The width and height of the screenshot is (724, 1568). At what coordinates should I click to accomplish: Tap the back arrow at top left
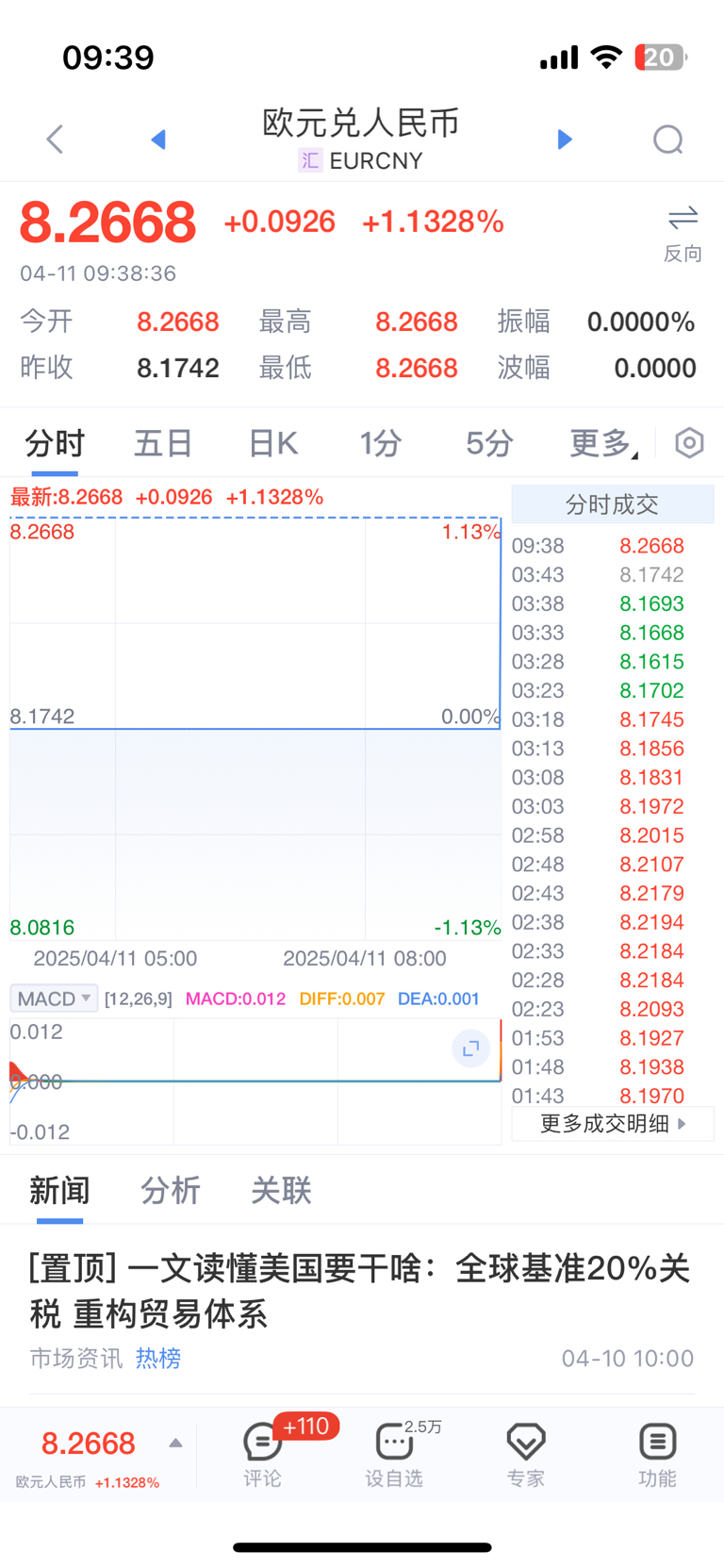point(54,139)
